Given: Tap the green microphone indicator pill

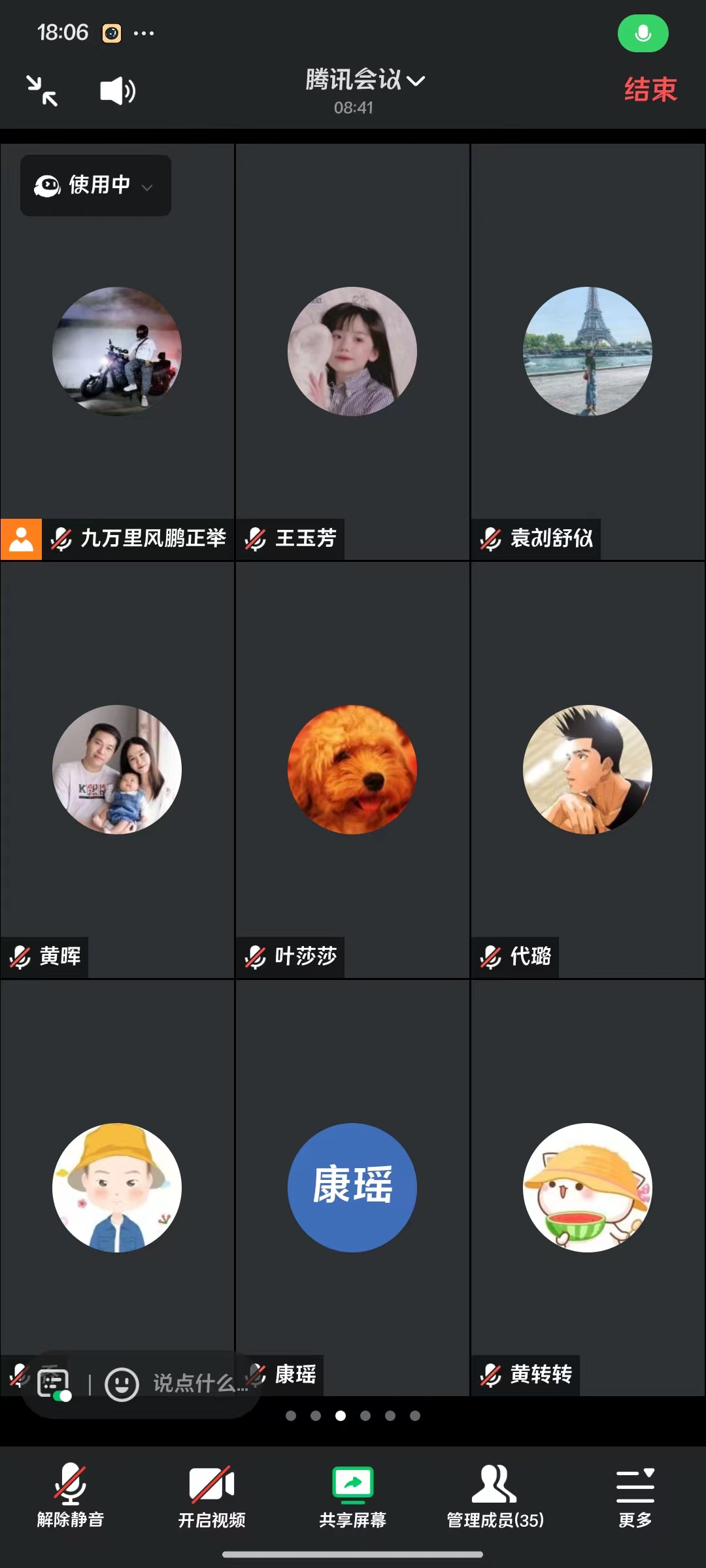Looking at the screenshot, I should tap(643, 33).
